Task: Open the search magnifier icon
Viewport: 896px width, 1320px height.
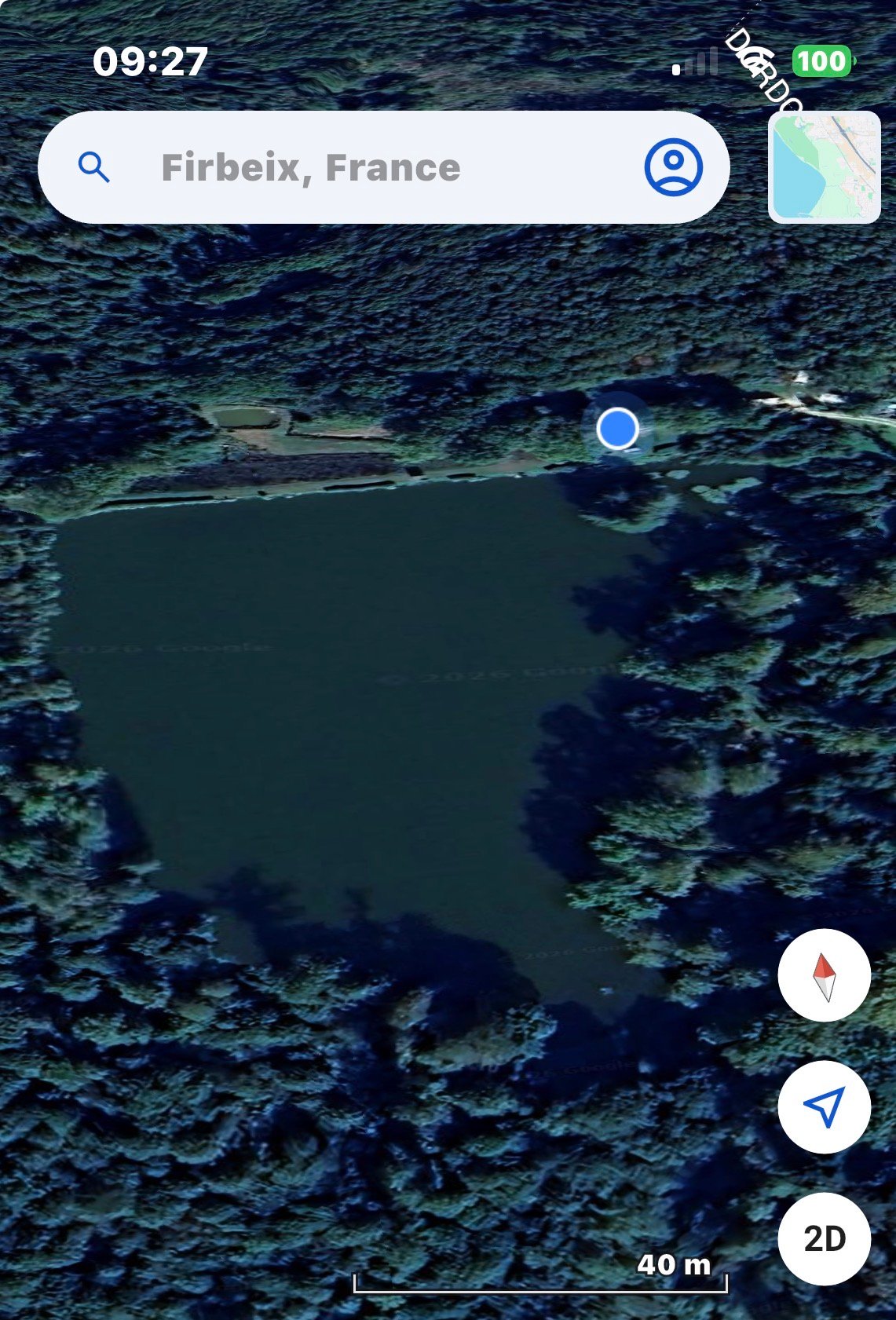Action: pos(95,166)
